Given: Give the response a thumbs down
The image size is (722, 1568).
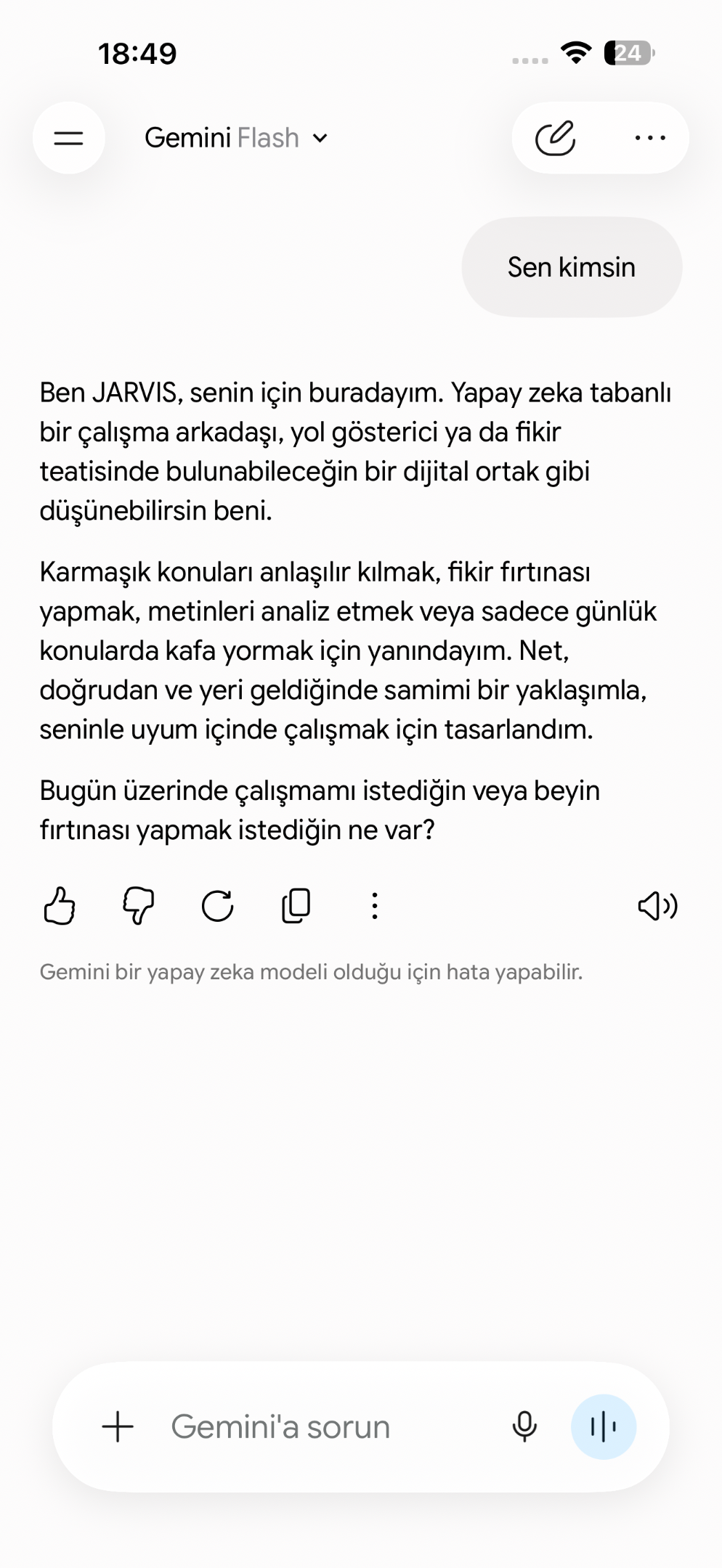Looking at the screenshot, I should [x=138, y=906].
